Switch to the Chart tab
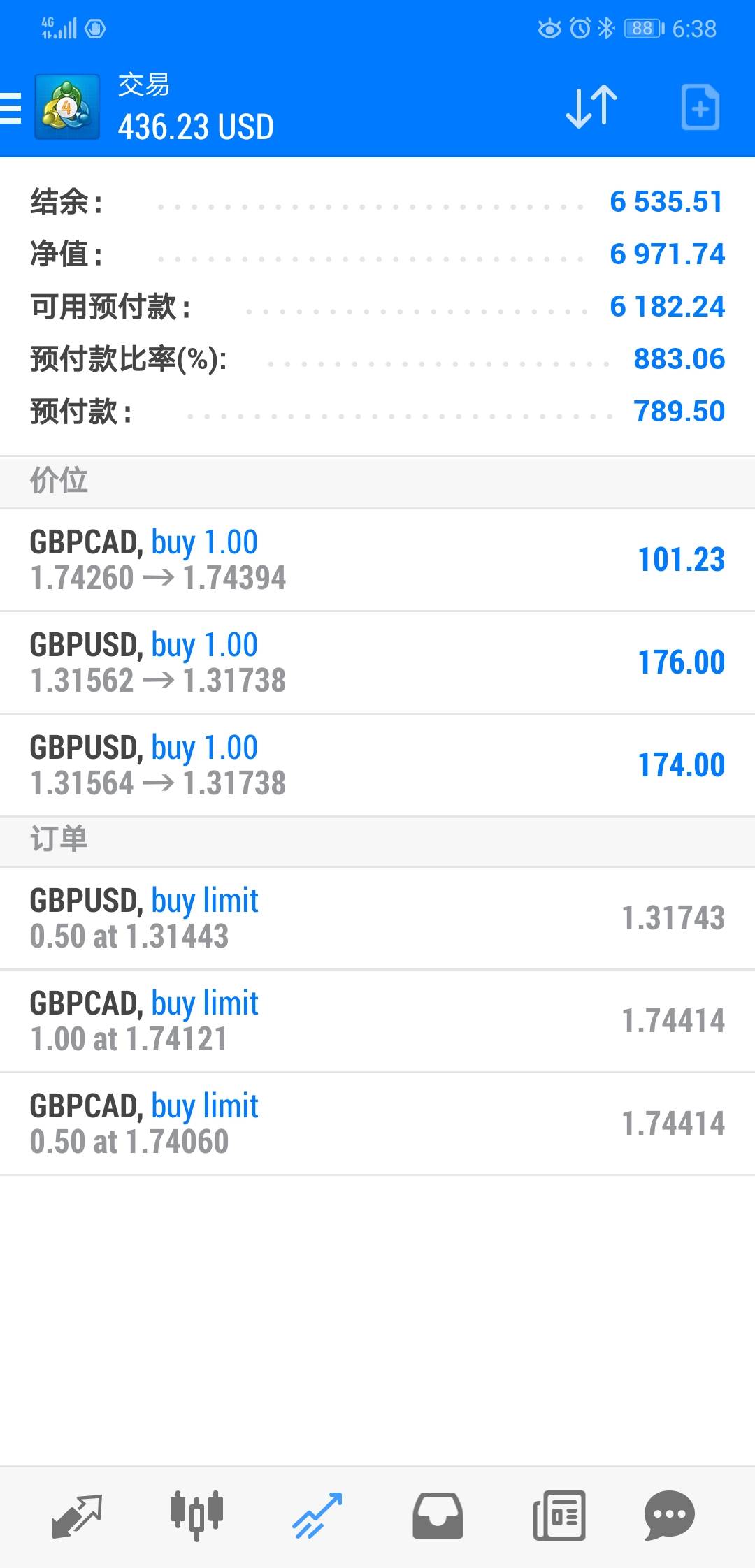This screenshot has width=755, height=1568. (x=196, y=1516)
